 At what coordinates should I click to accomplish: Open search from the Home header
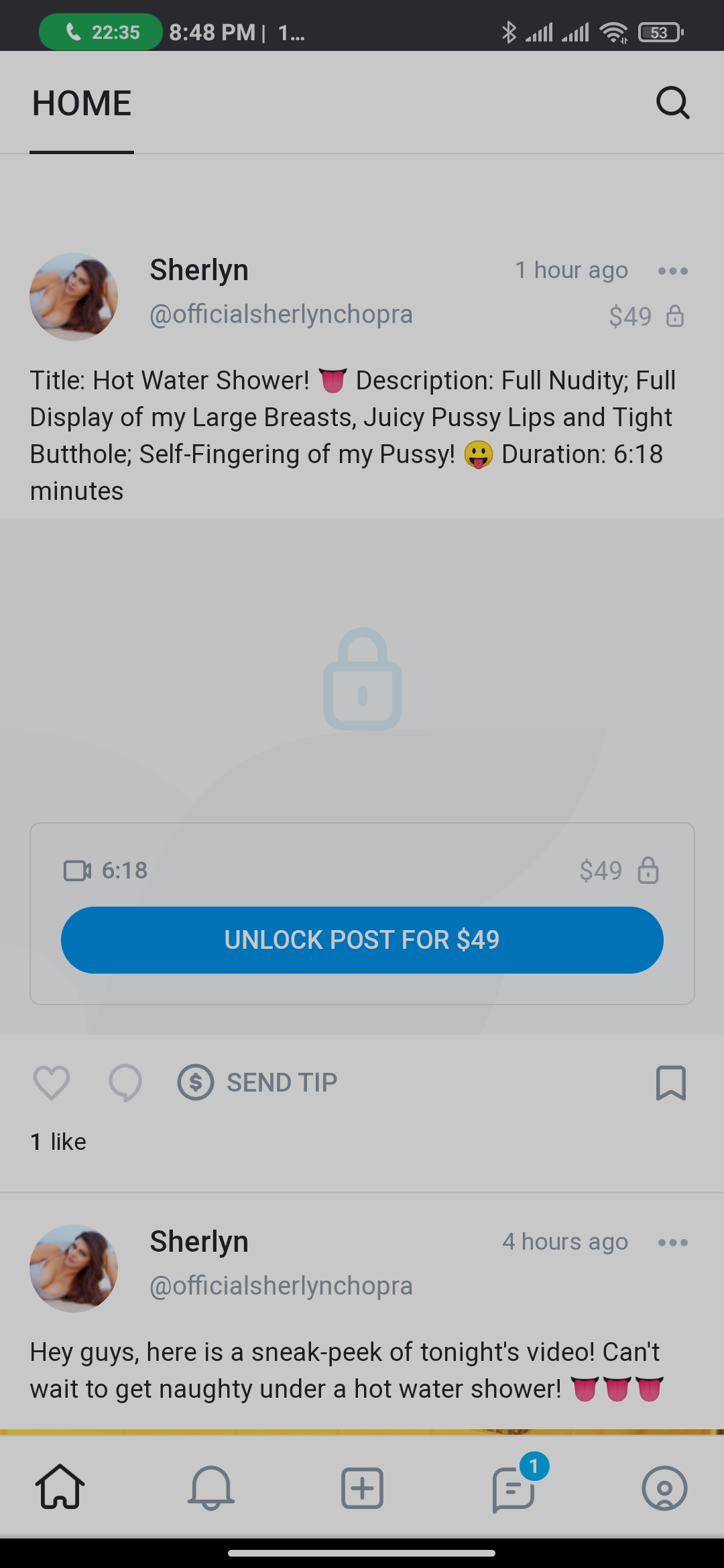(x=672, y=103)
